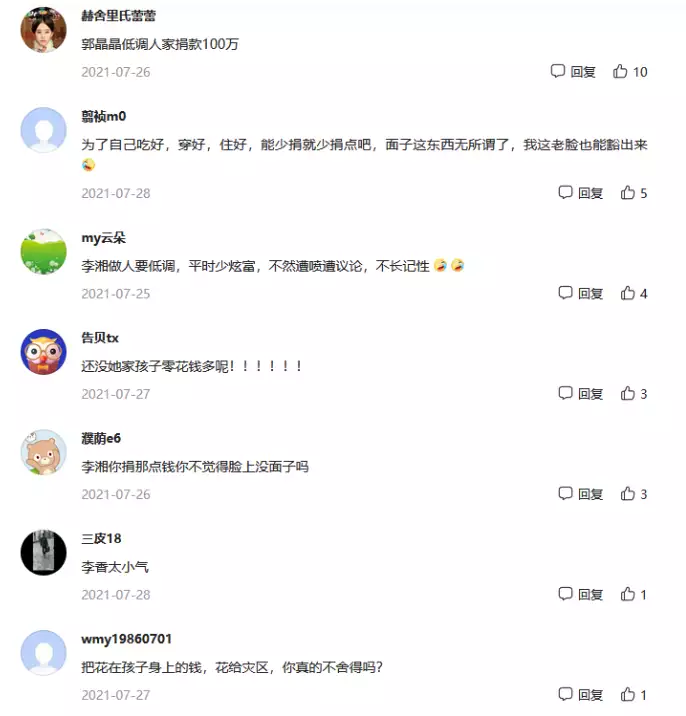Open 濮荫e6's bear avatar
The height and width of the screenshot is (716, 686).
tap(44, 452)
